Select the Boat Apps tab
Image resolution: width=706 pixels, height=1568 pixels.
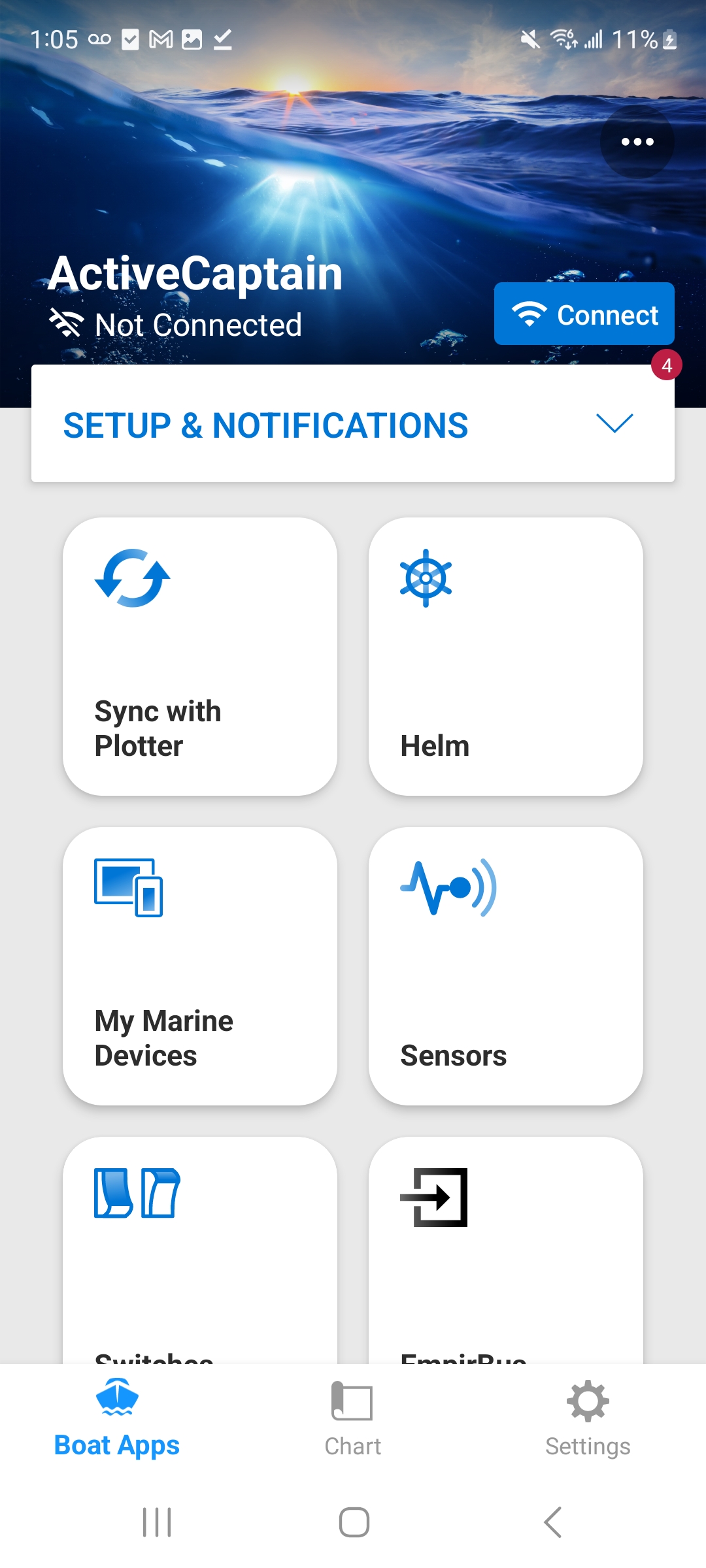pos(117,1418)
